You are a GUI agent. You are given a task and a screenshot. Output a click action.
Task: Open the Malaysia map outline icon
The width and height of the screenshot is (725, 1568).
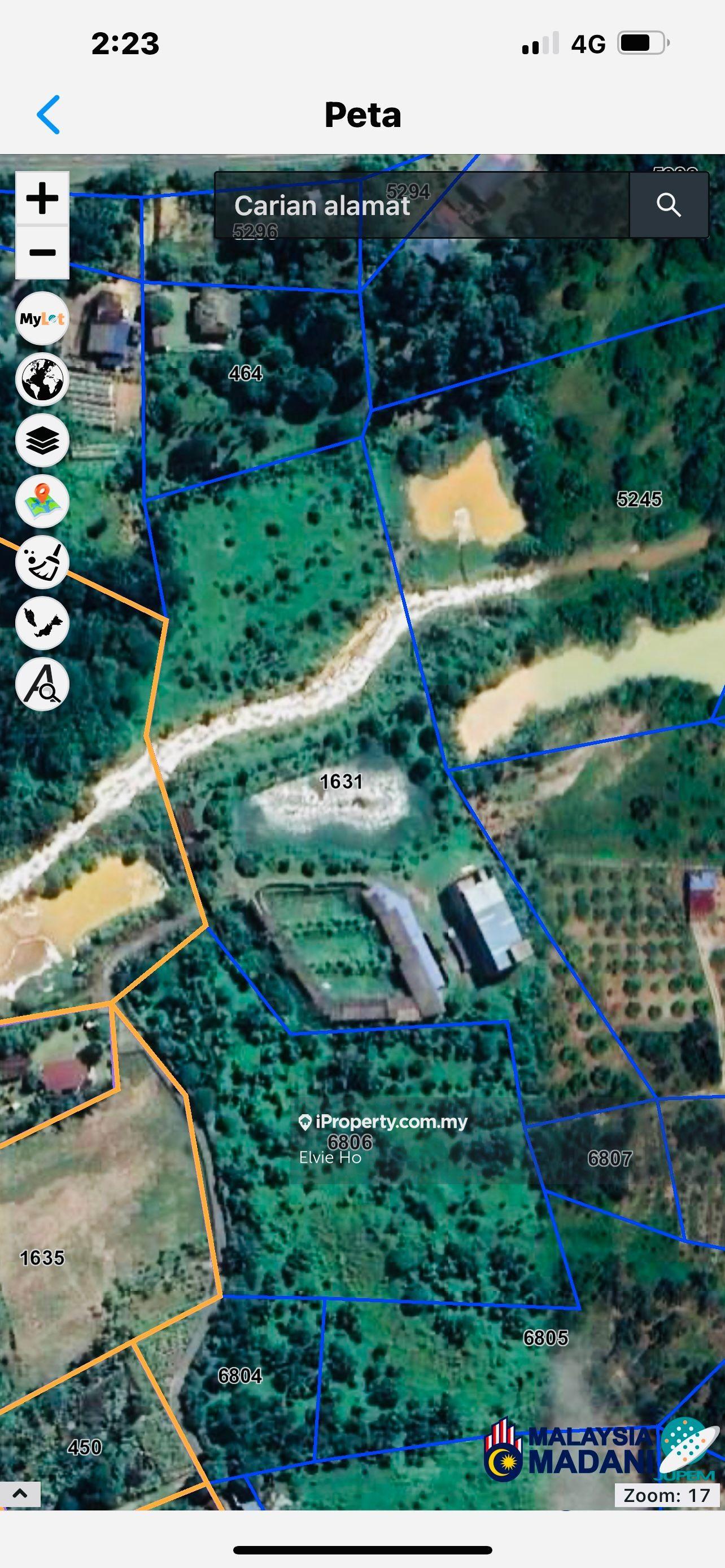(x=42, y=623)
